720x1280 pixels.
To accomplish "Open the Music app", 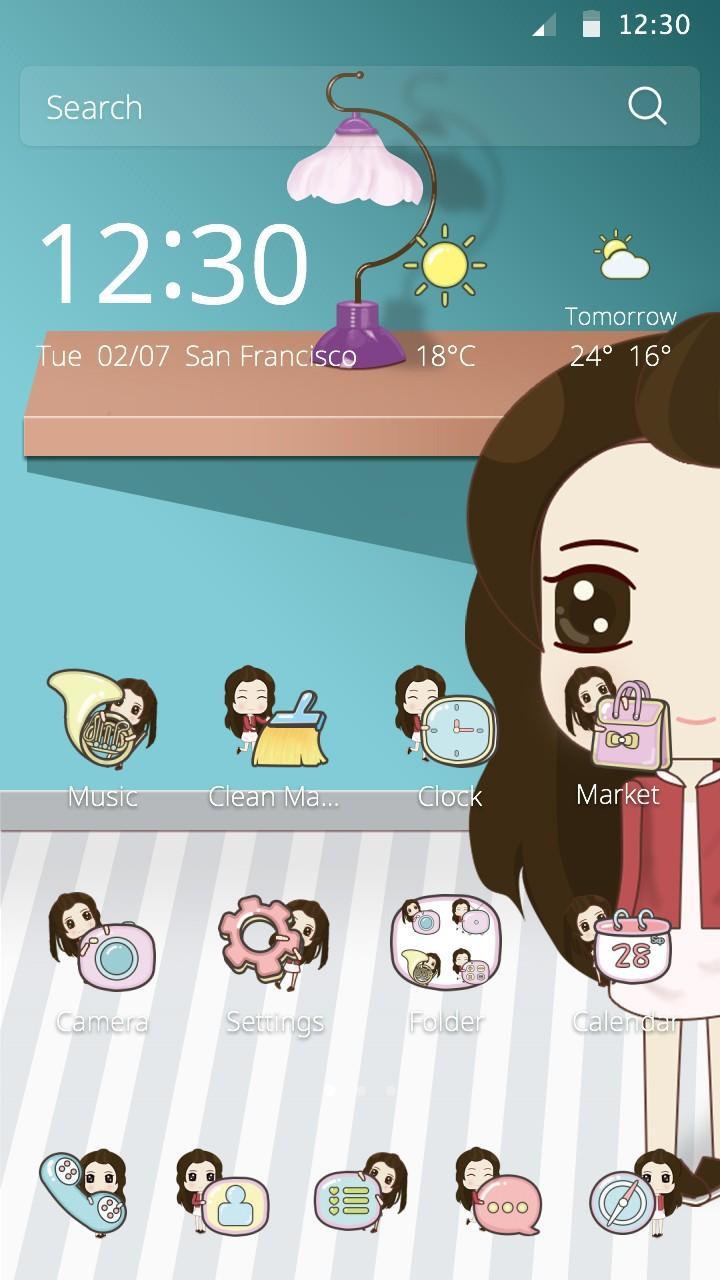I will [102, 722].
